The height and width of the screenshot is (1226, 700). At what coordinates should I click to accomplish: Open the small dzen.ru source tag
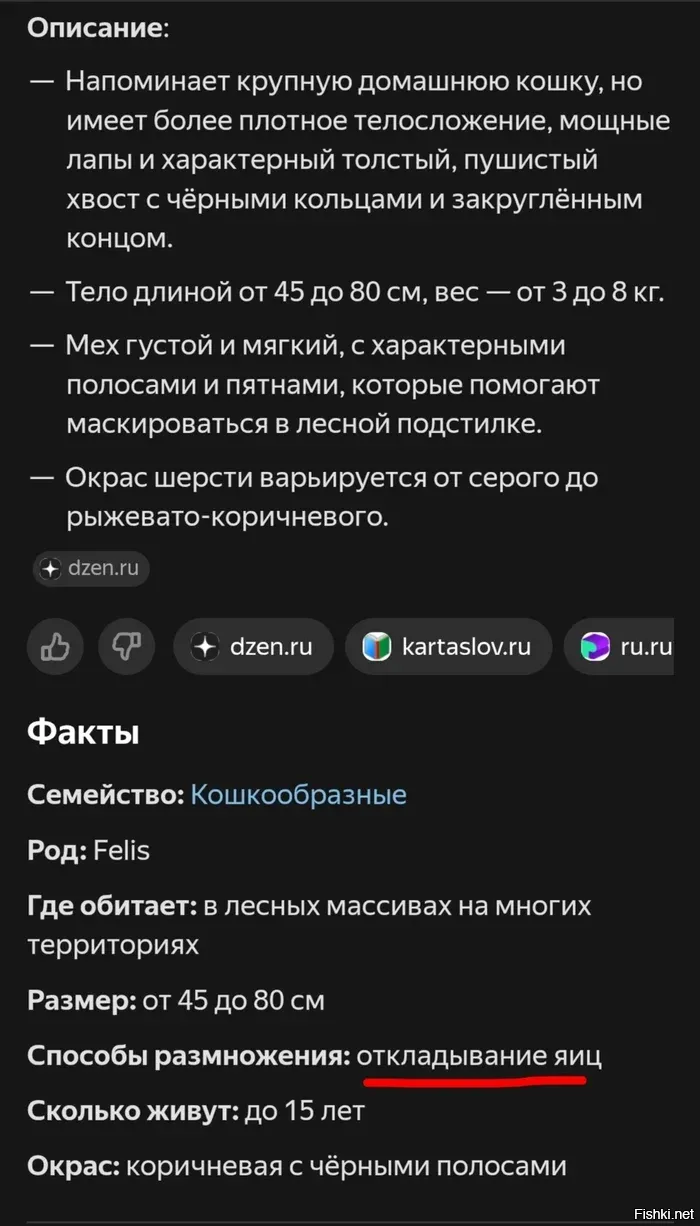tap(92, 569)
